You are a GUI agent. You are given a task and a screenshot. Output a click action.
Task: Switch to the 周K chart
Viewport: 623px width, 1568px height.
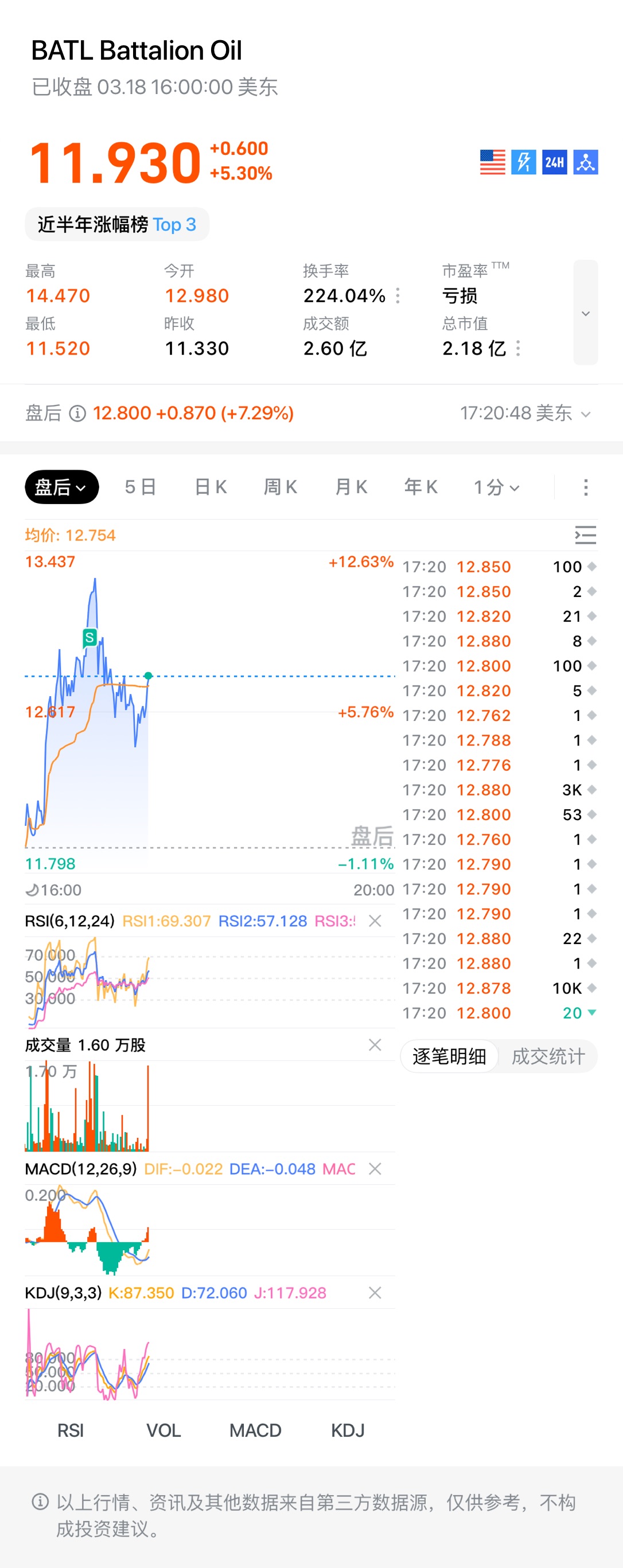[x=280, y=487]
